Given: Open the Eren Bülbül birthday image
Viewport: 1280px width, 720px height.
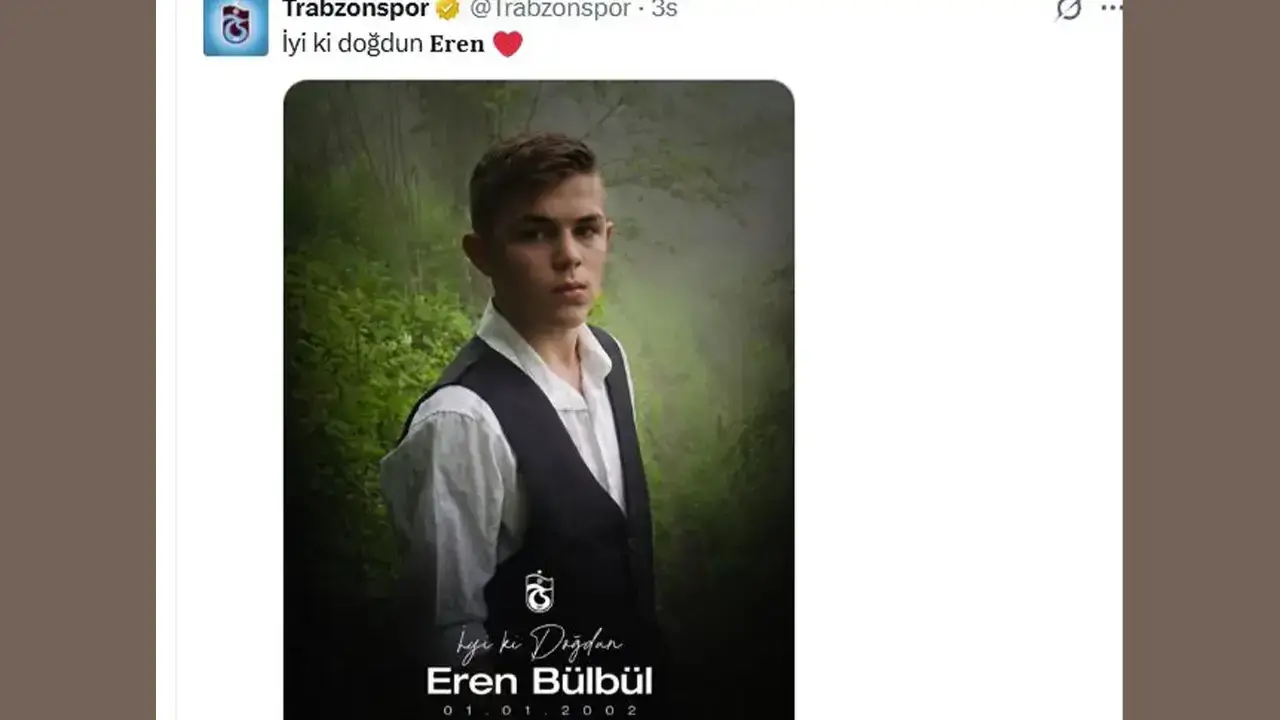Looking at the screenshot, I should tap(538, 400).
